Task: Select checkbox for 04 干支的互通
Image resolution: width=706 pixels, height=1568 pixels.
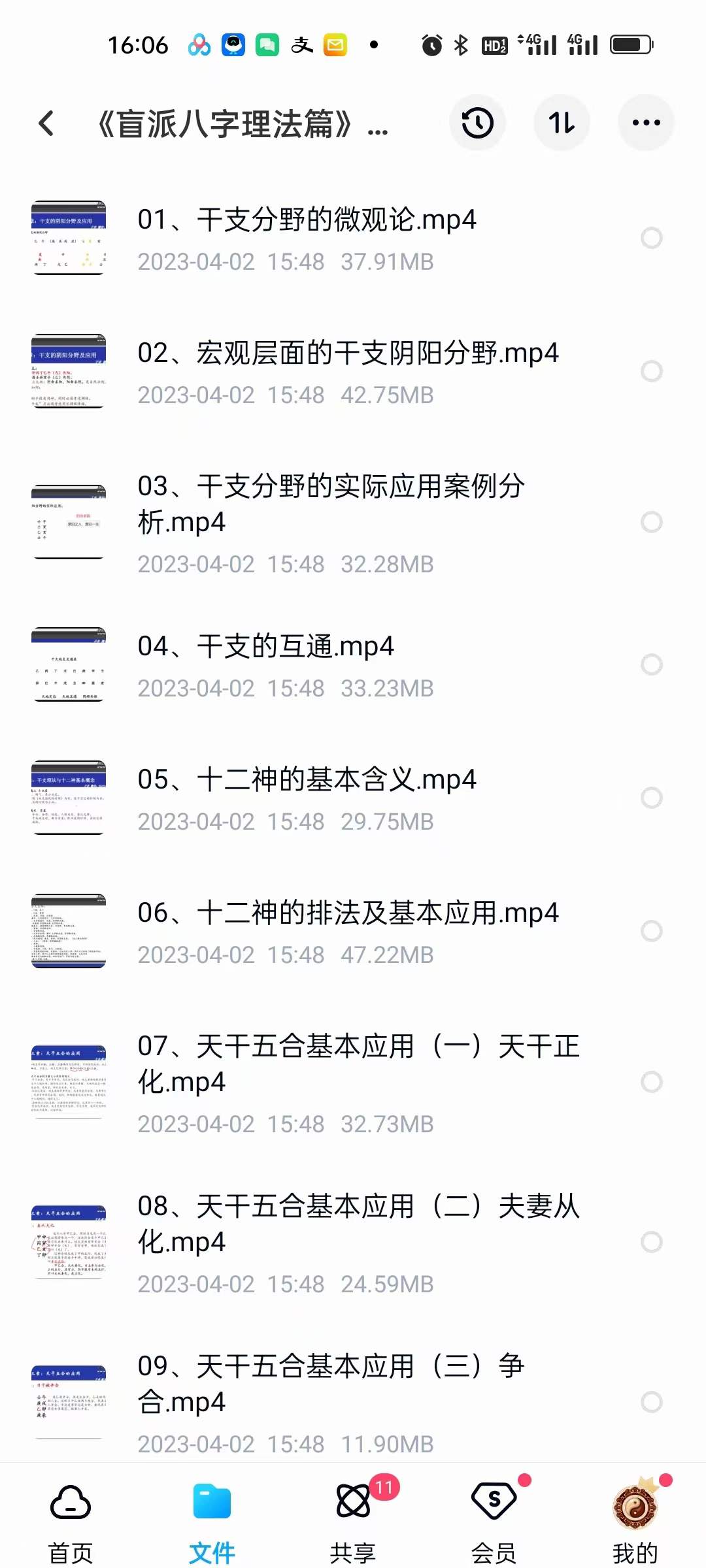Action: coord(651,663)
